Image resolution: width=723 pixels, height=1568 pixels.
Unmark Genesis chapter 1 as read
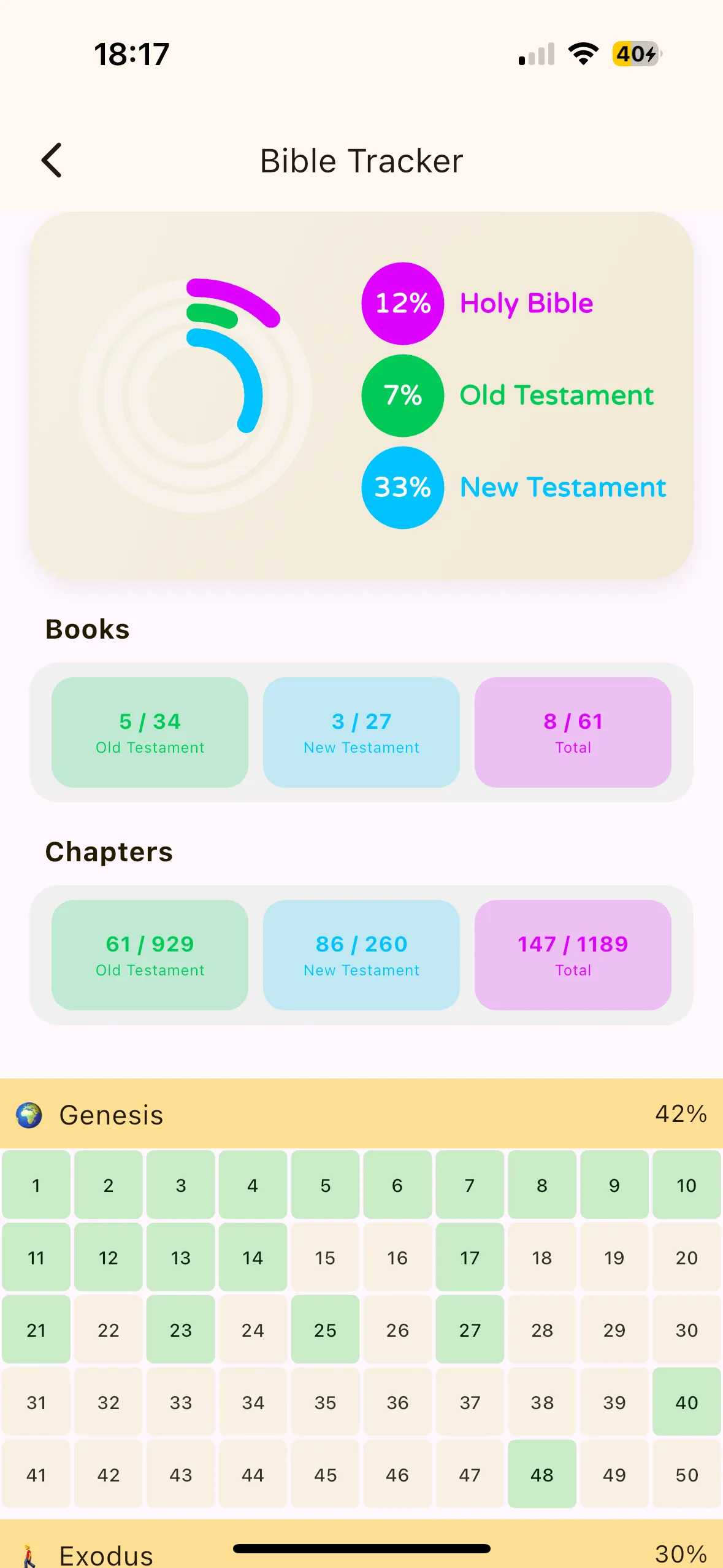36,1185
